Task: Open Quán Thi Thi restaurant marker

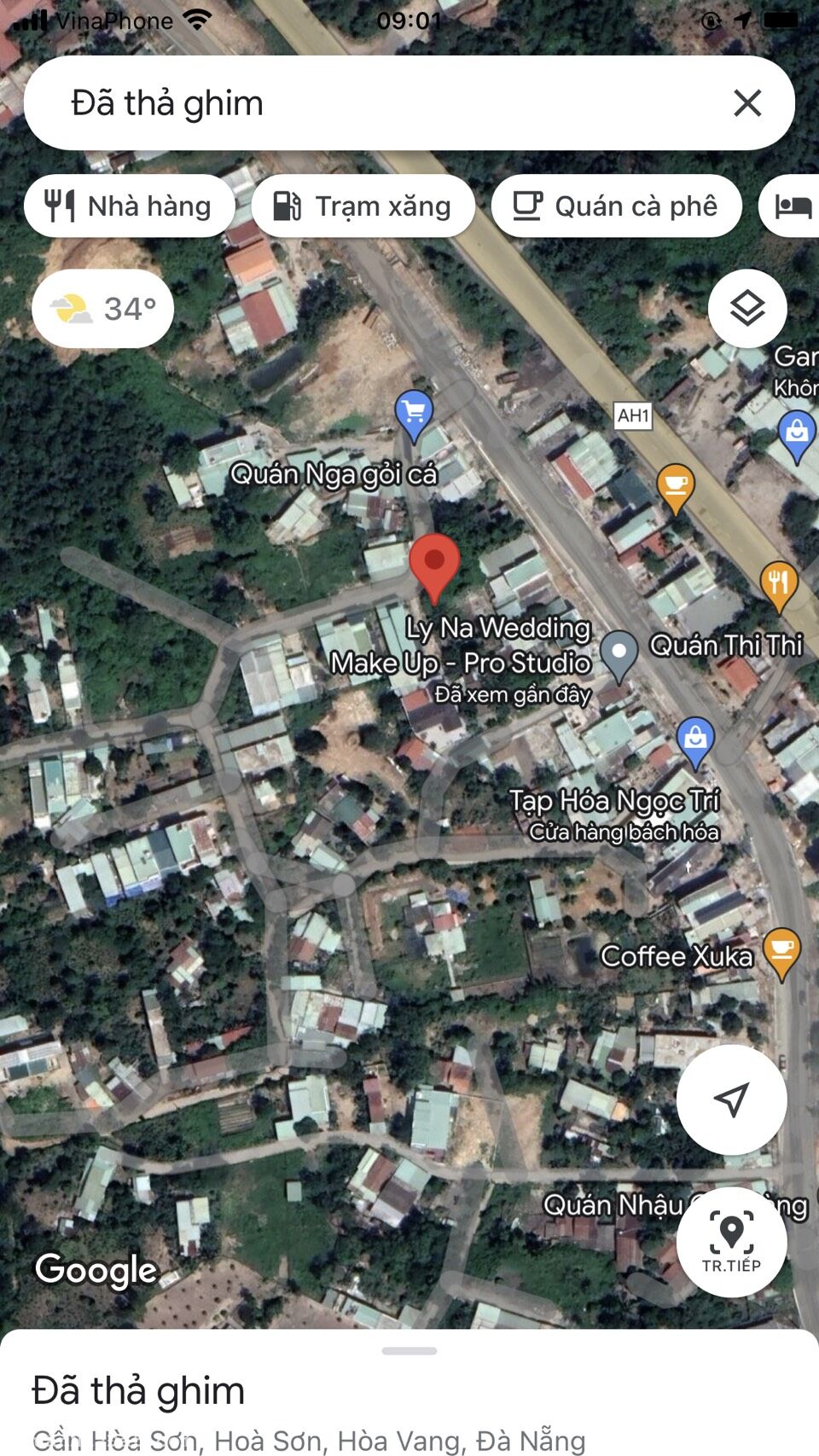Action: pyautogui.click(x=778, y=585)
